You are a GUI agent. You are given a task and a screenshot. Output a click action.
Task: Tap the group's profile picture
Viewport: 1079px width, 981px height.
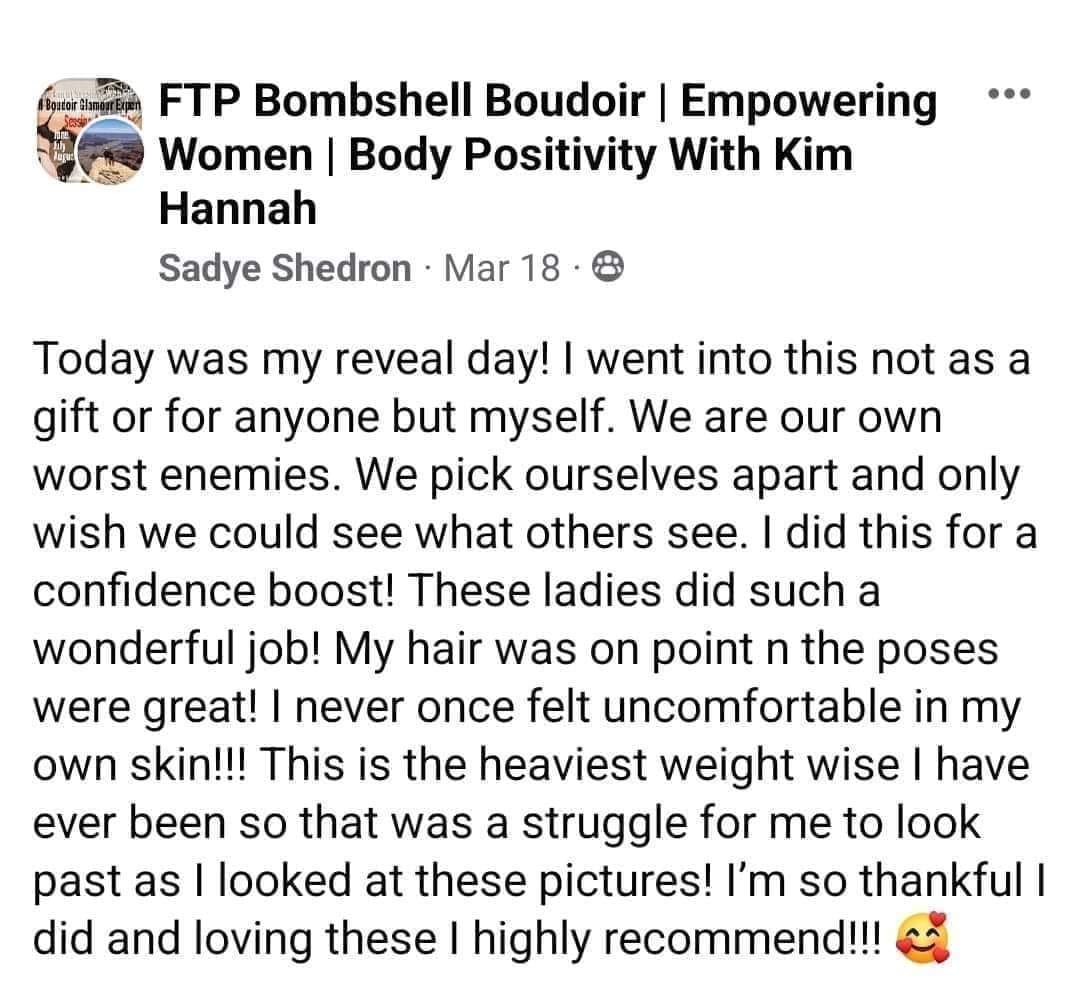point(88,132)
